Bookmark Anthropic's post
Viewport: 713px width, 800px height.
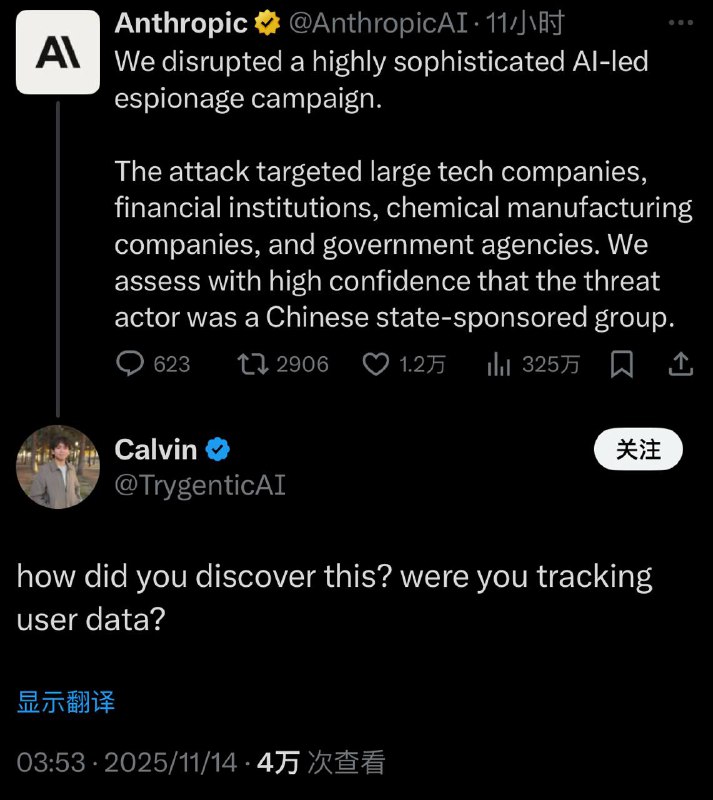click(622, 365)
